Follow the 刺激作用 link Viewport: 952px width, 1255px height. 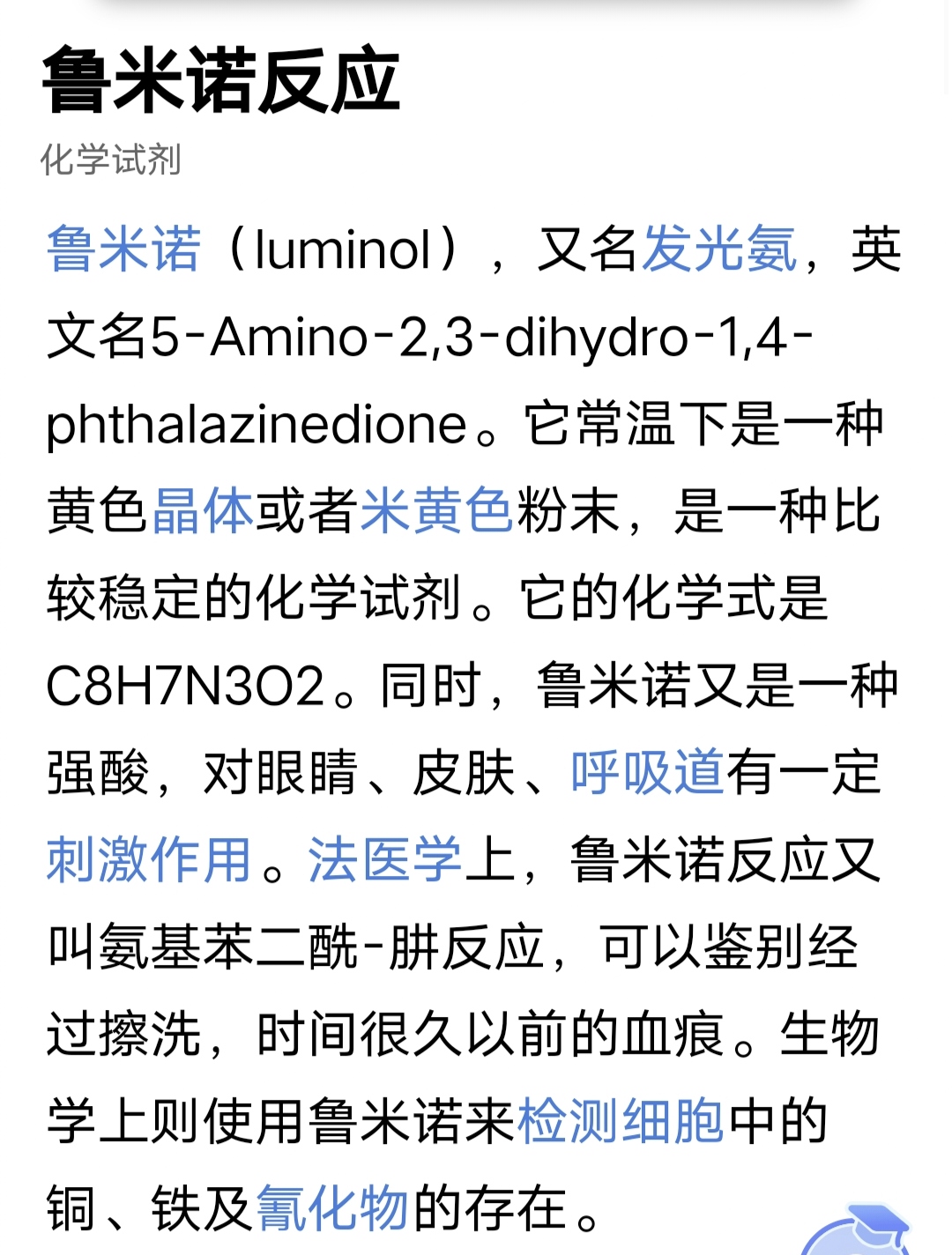(148, 860)
